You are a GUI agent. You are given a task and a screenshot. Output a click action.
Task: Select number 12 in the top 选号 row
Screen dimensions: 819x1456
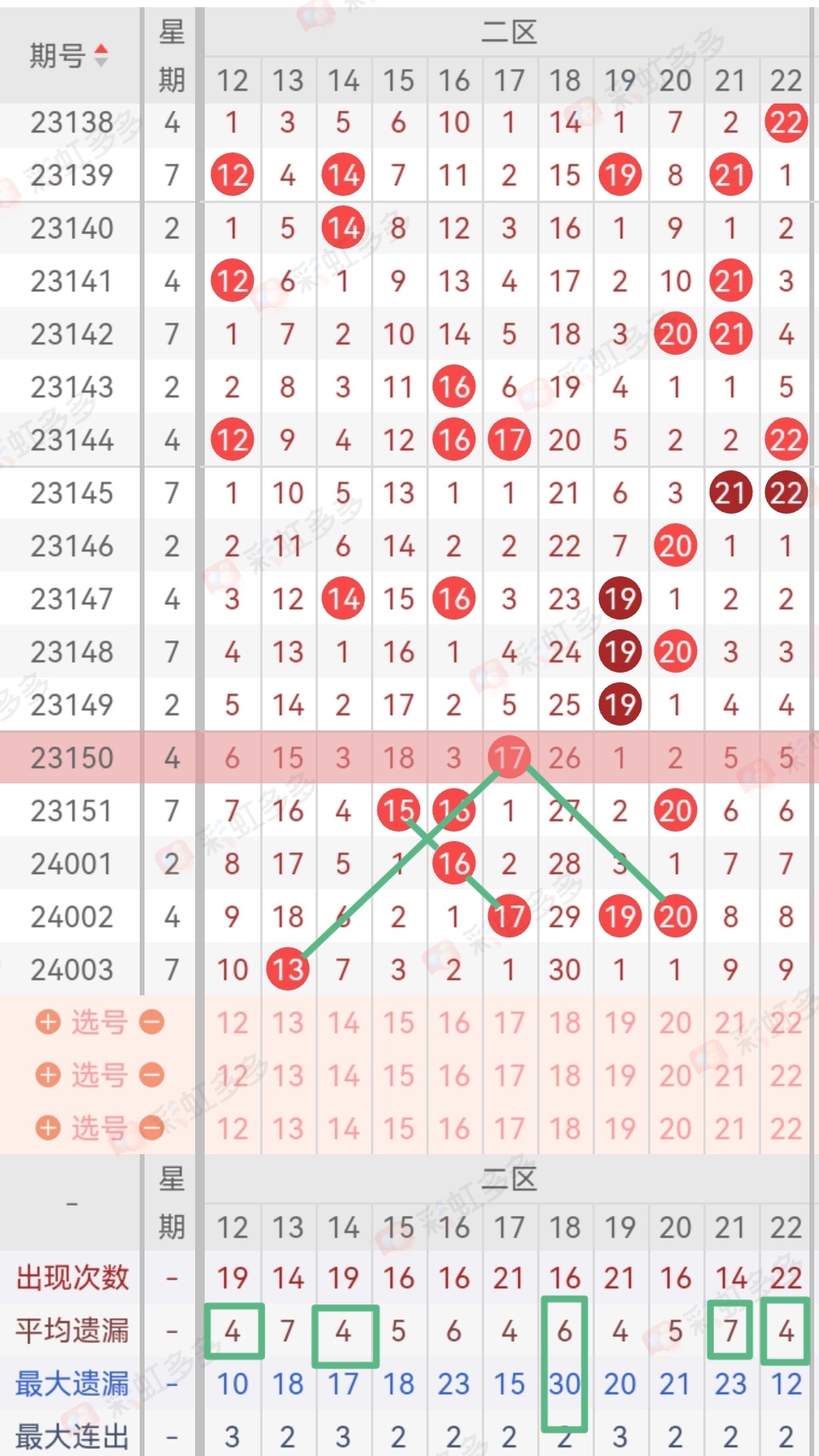pyautogui.click(x=233, y=1023)
